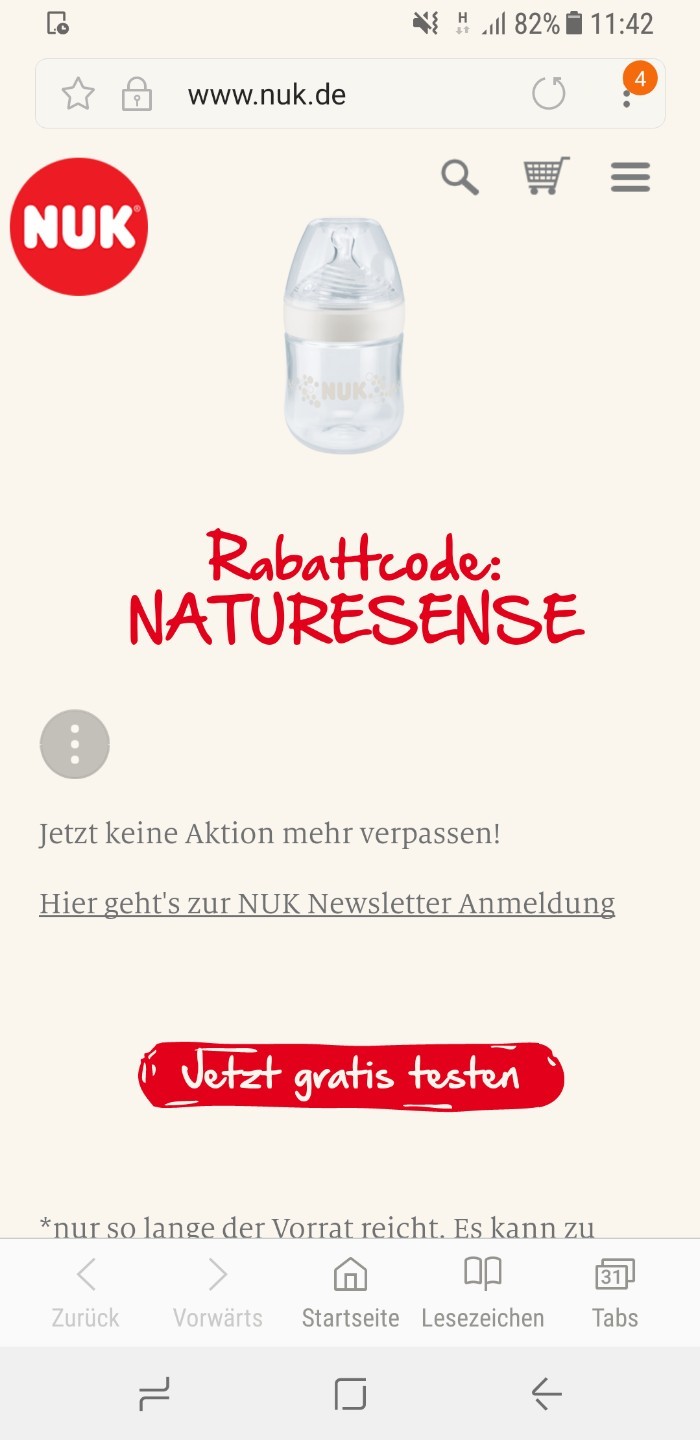This screenshot has width=700, height=1440.
Task: Open the NUK site search
Action: (x=460, y=178)
